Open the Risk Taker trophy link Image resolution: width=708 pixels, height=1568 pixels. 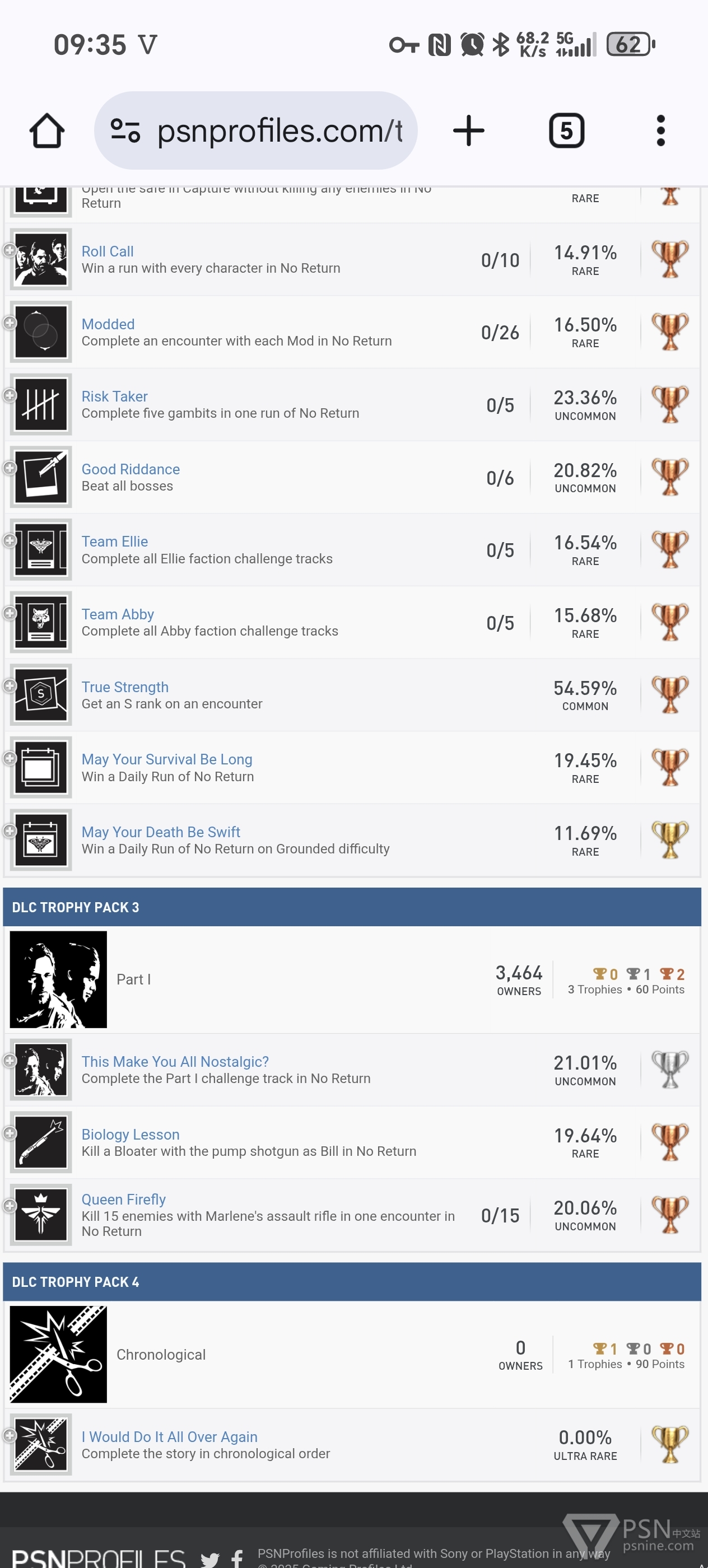point(114,396)
